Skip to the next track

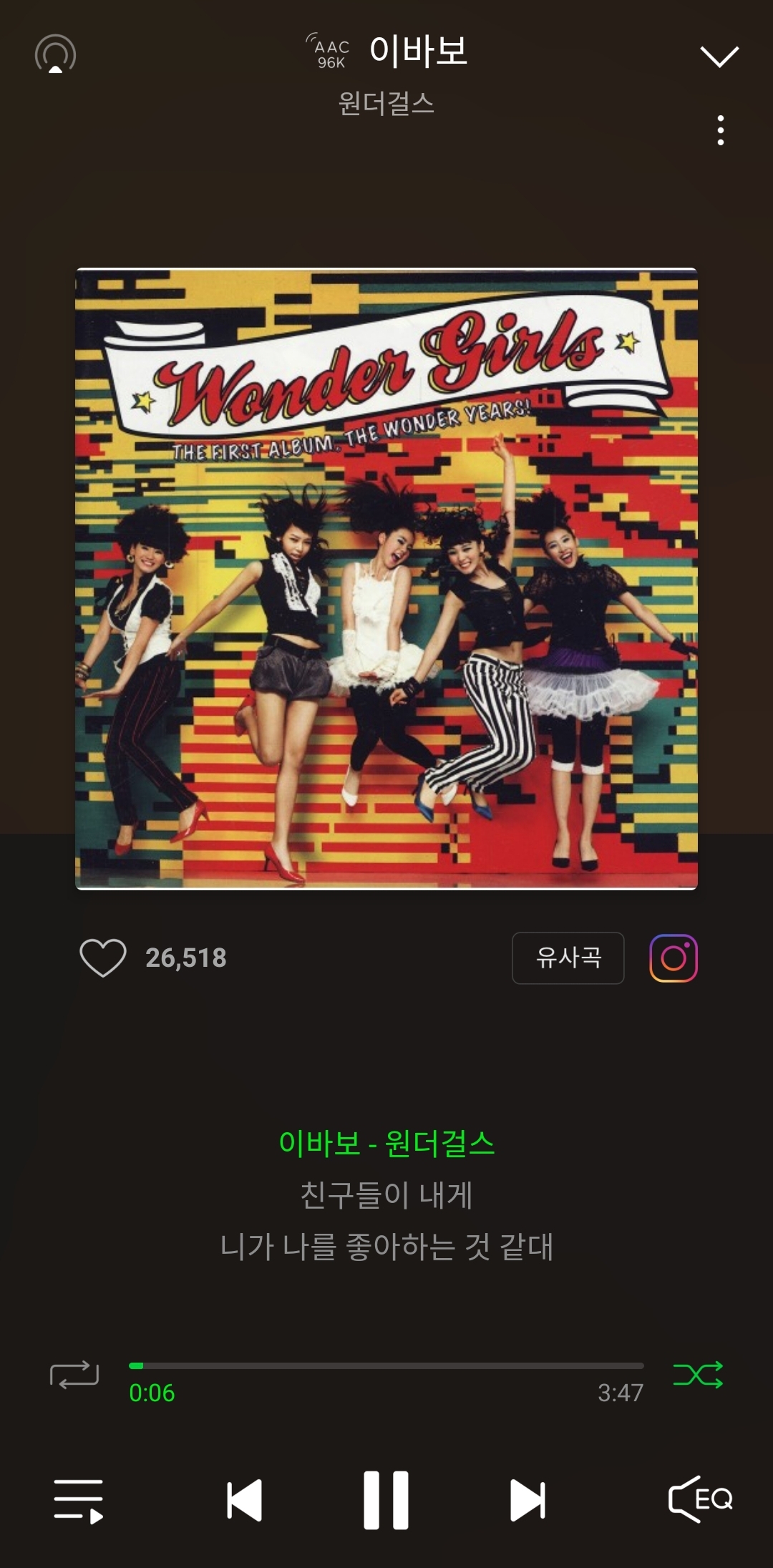coord(528,1500)
